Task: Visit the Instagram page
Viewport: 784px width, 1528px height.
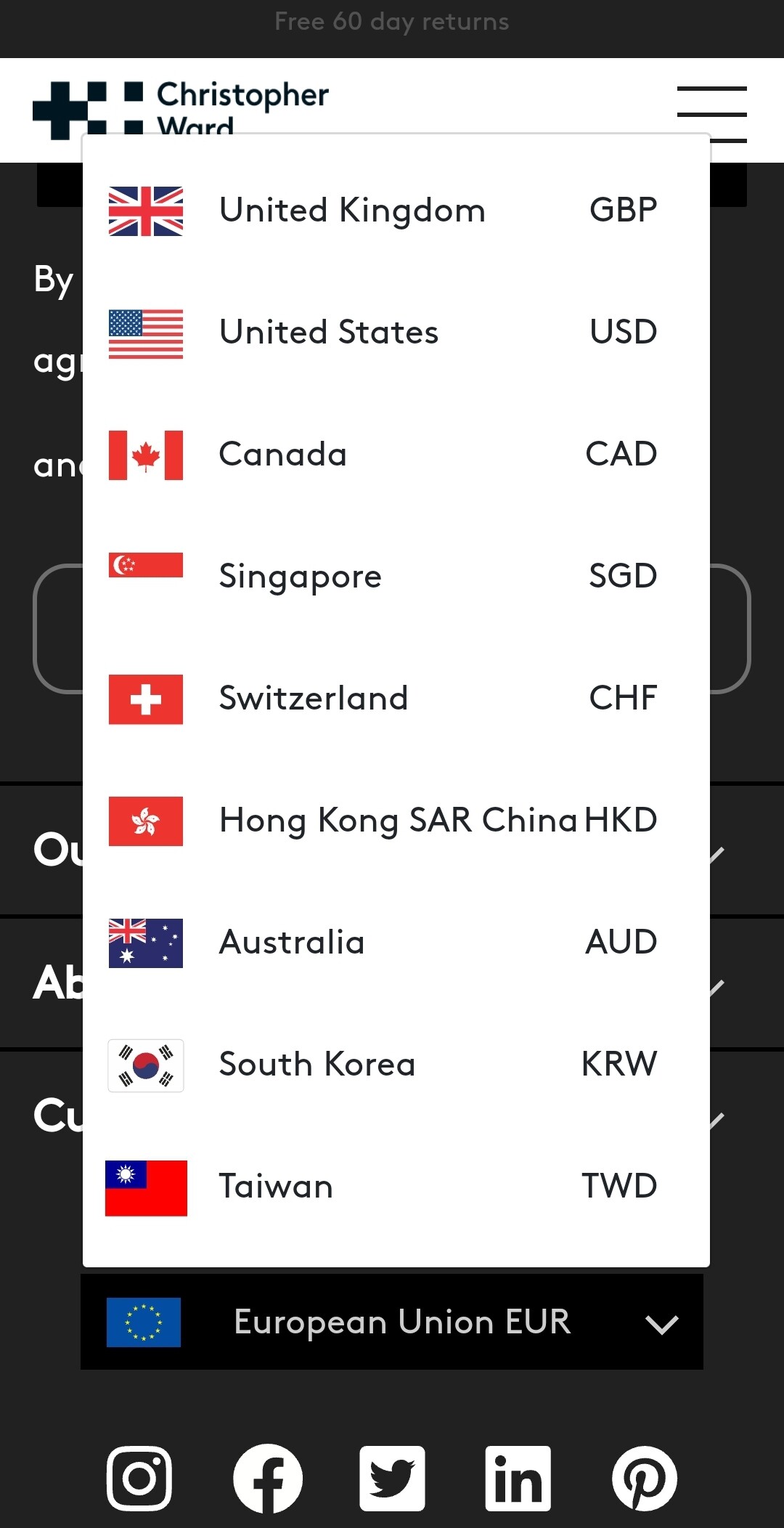Action: click(139, 1478)
